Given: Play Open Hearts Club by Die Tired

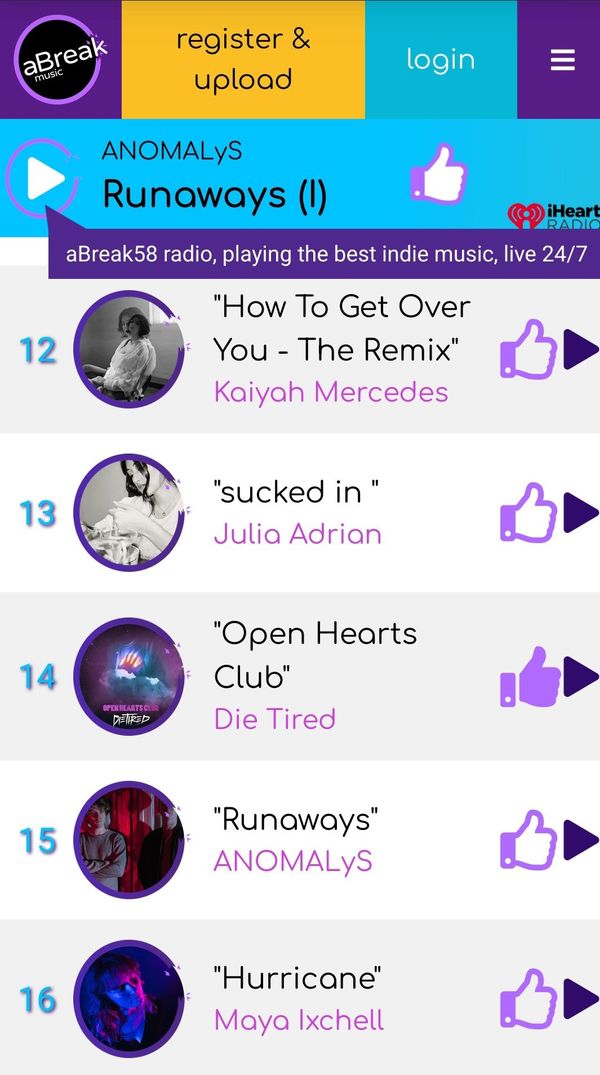Looking at the screenshot, I should point(580,677).
